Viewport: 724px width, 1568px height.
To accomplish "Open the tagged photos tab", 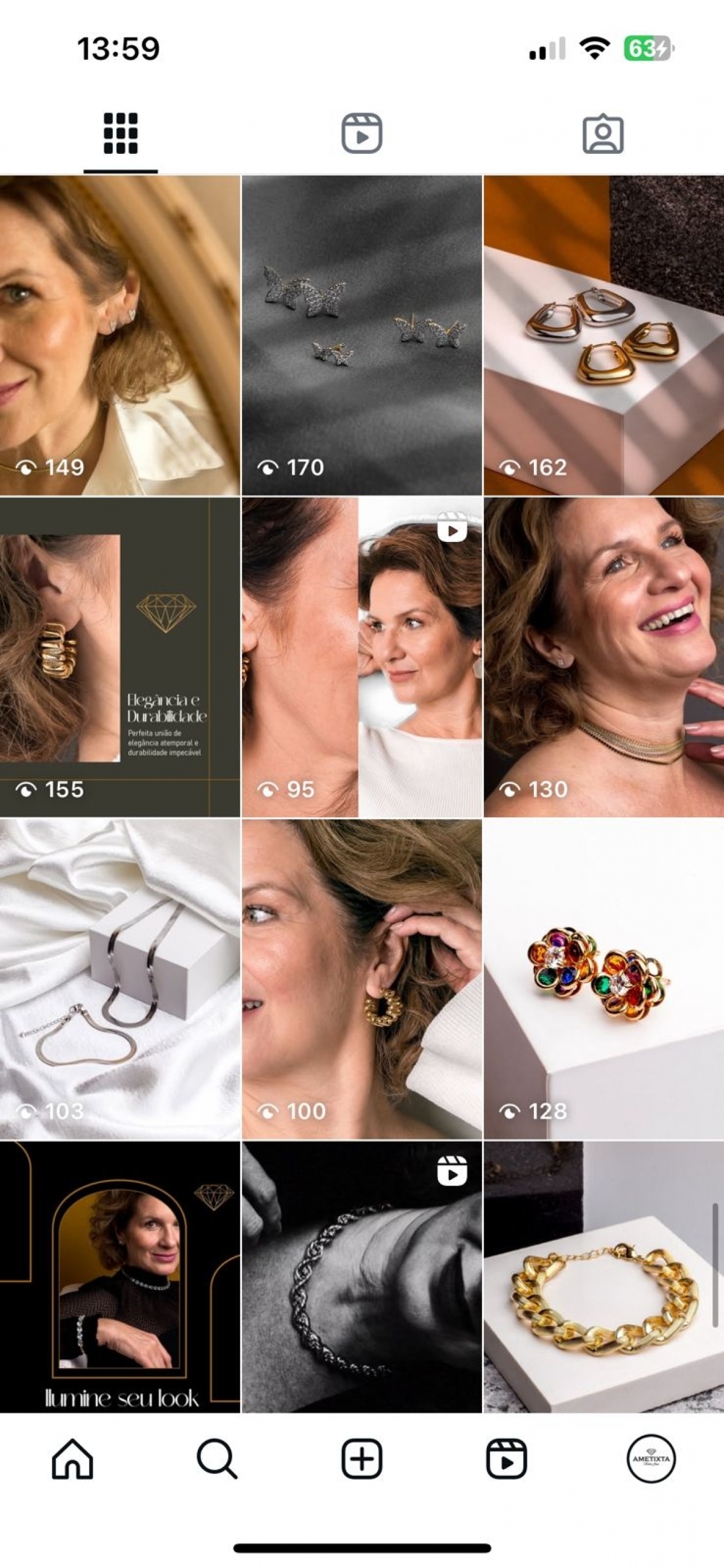I will 602,133.
